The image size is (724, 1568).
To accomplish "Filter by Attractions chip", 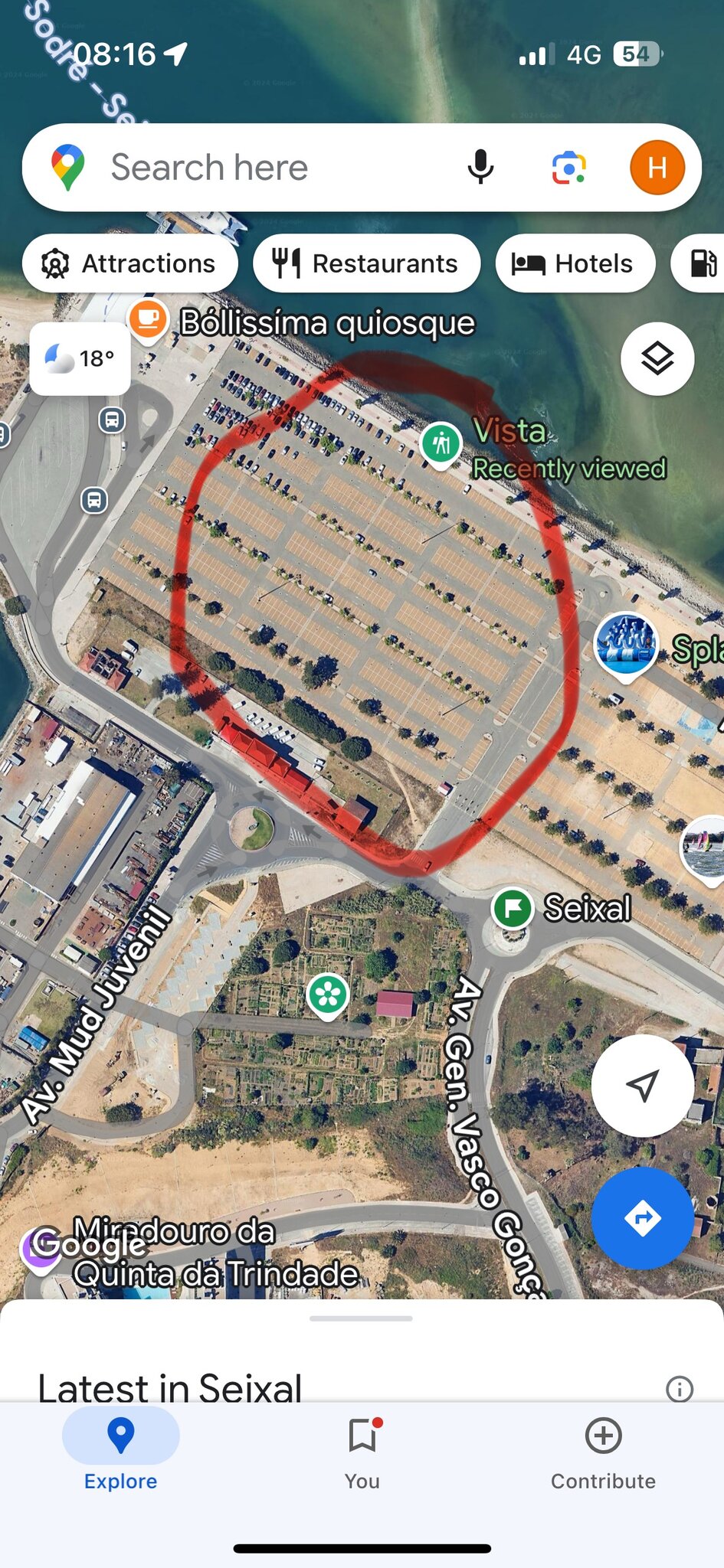I will pyautogui.click(x=129, y=263).
